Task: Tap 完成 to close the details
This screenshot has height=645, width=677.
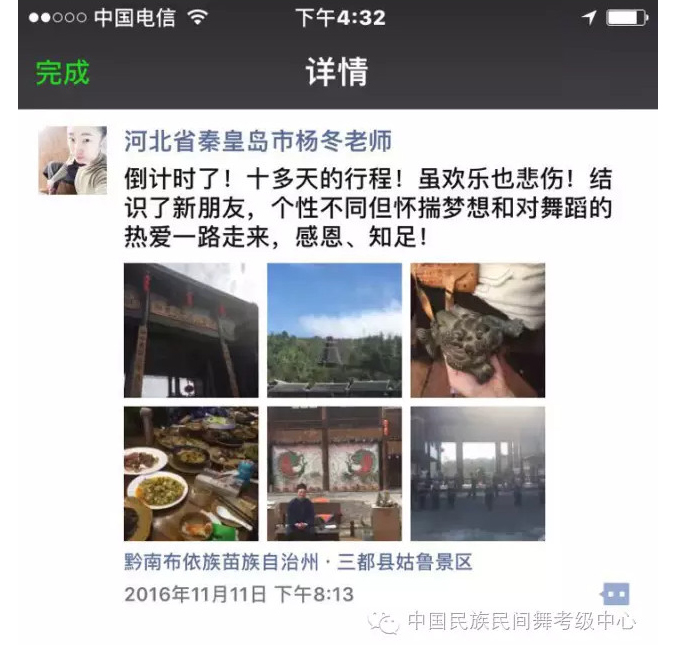Action: tap(62, 73)
